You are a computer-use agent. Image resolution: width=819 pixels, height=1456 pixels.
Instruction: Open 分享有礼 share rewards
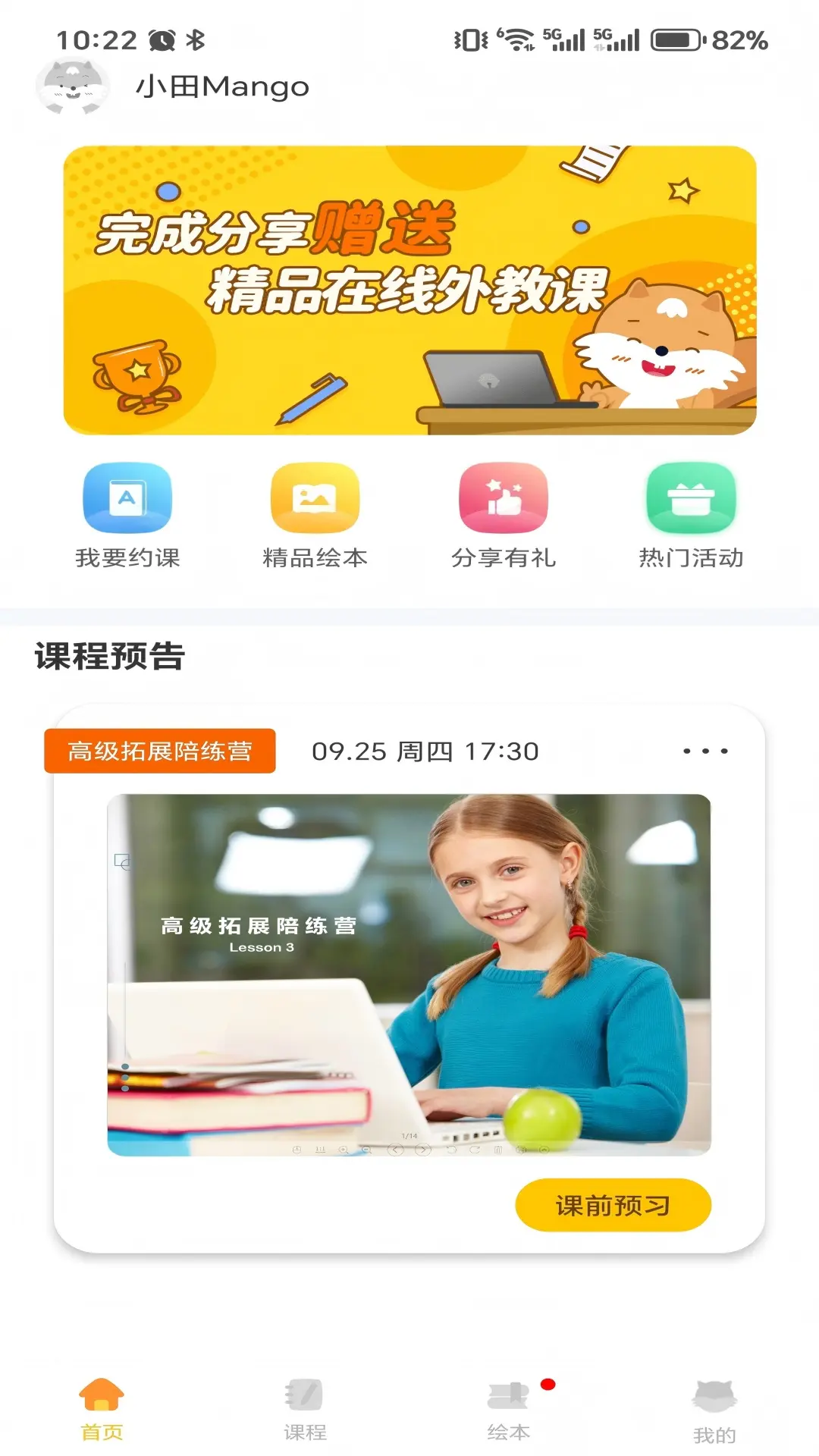(x=503, y=516)
